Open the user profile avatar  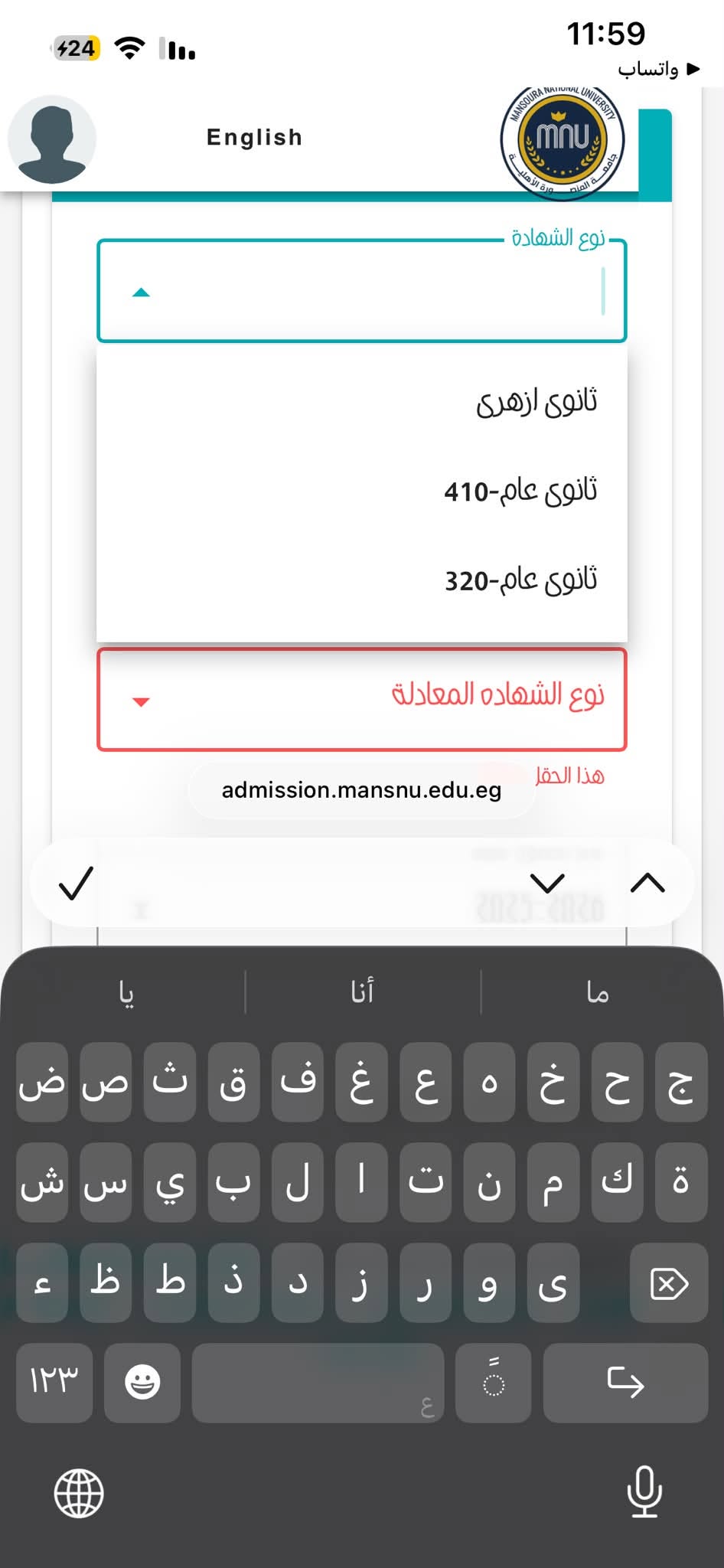click(x=52, y=139)
